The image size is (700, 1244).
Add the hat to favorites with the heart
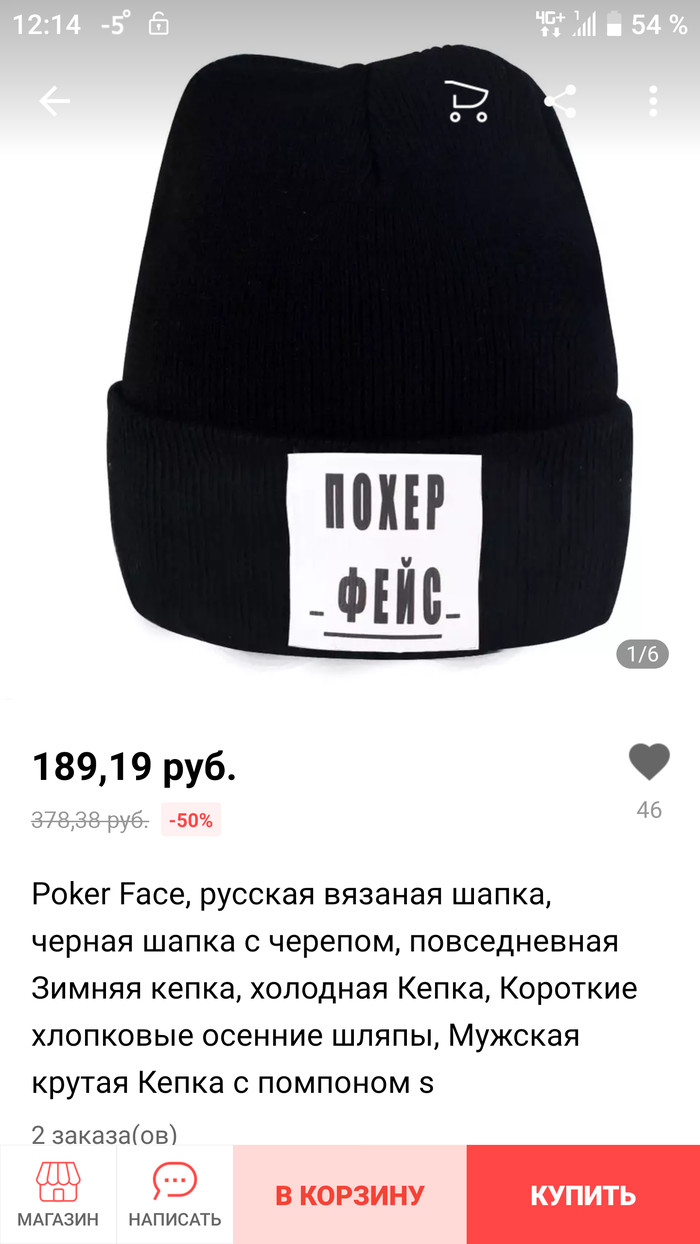[649, 763]
